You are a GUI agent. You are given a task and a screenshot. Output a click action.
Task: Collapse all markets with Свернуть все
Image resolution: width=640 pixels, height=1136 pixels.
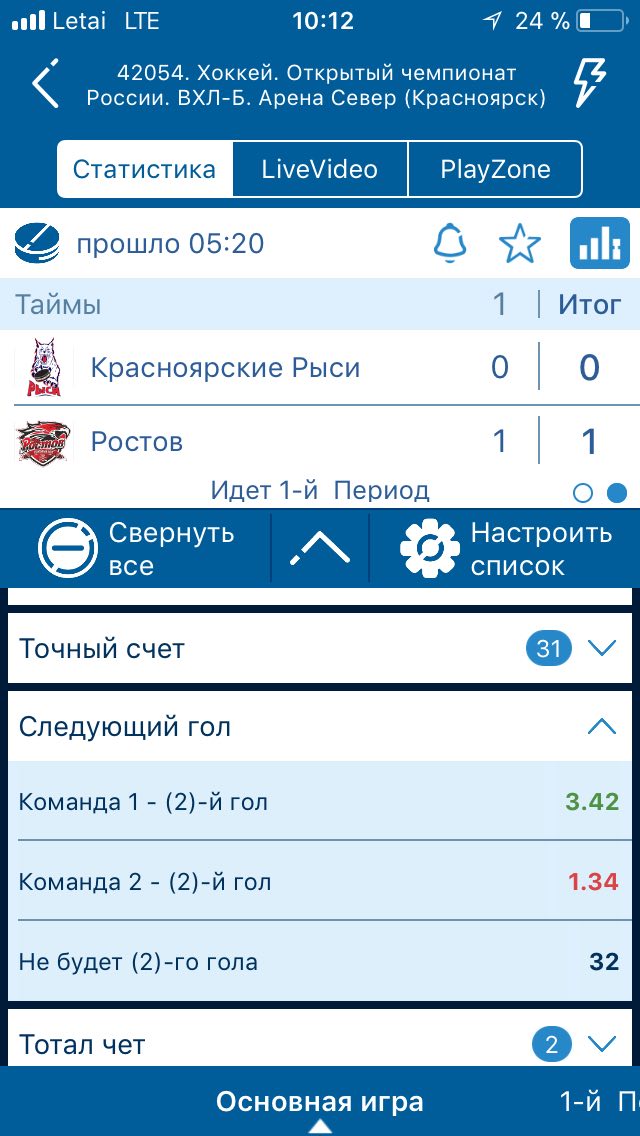coord(138,548)
